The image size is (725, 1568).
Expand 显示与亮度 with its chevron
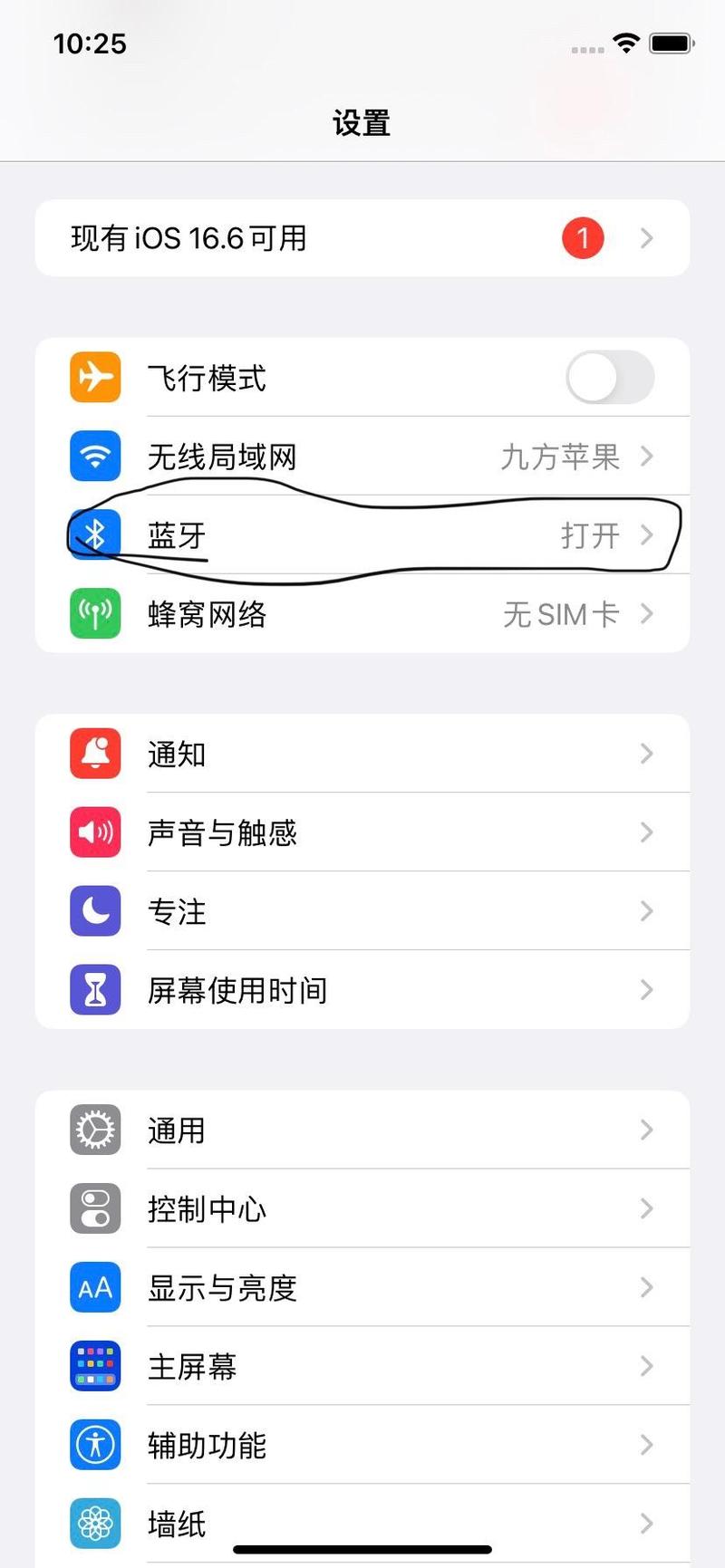pos(646,1287)
